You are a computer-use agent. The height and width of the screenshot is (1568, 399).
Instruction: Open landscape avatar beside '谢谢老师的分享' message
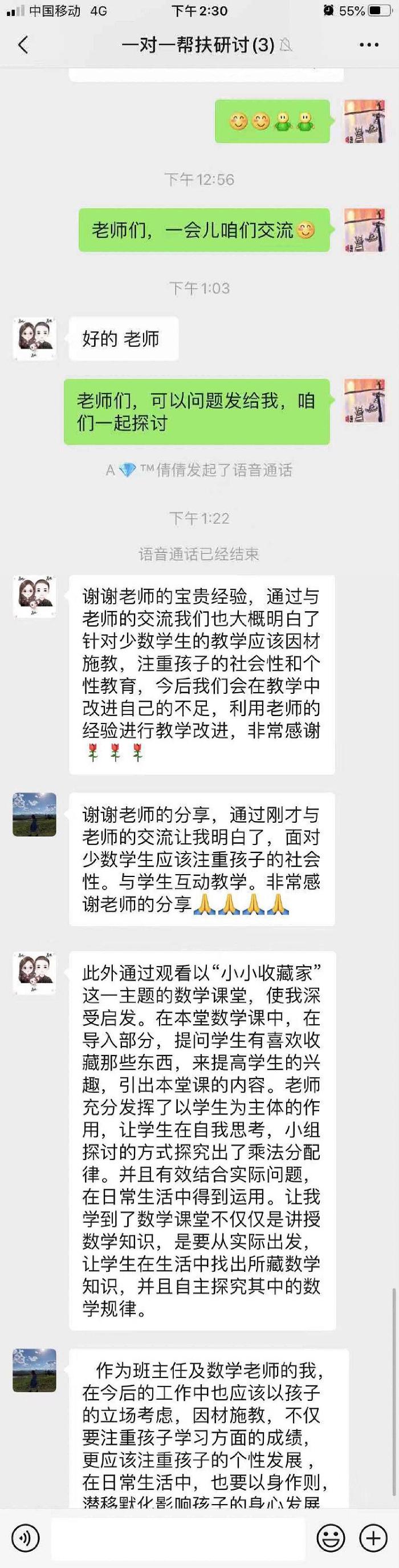[35, 814]
